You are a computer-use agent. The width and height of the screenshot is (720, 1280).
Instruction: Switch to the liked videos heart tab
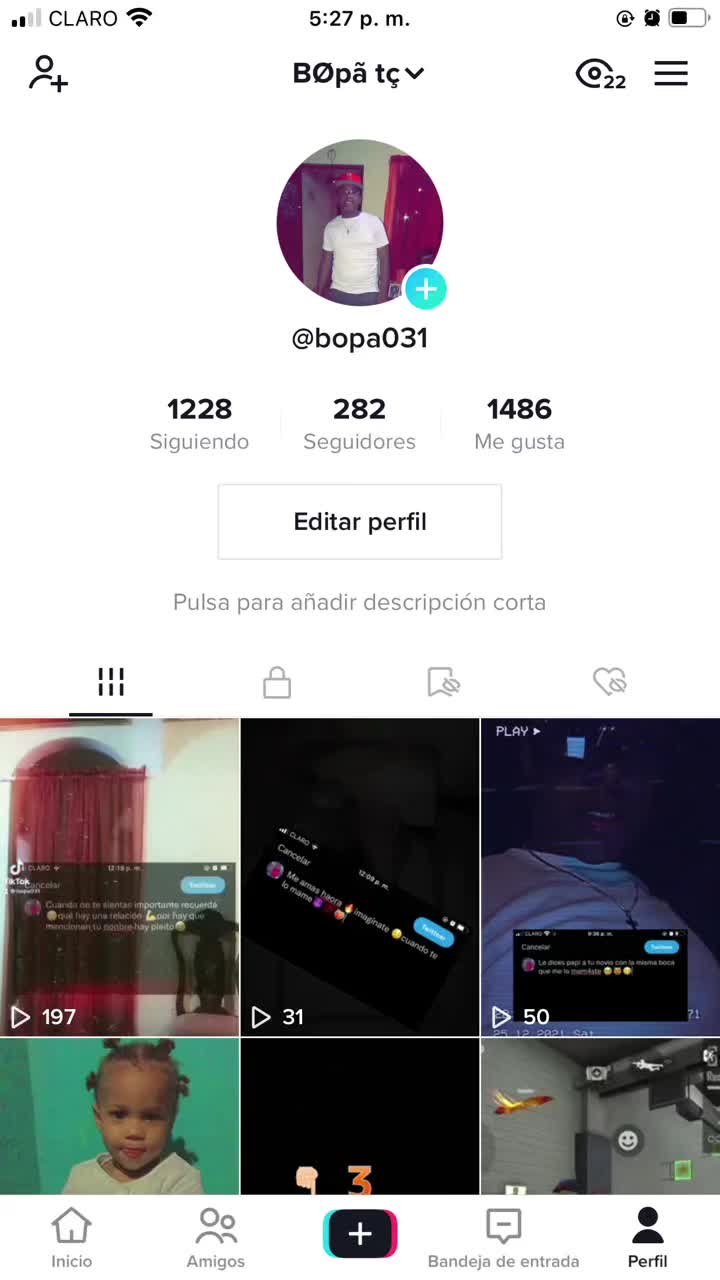[609, 683]
